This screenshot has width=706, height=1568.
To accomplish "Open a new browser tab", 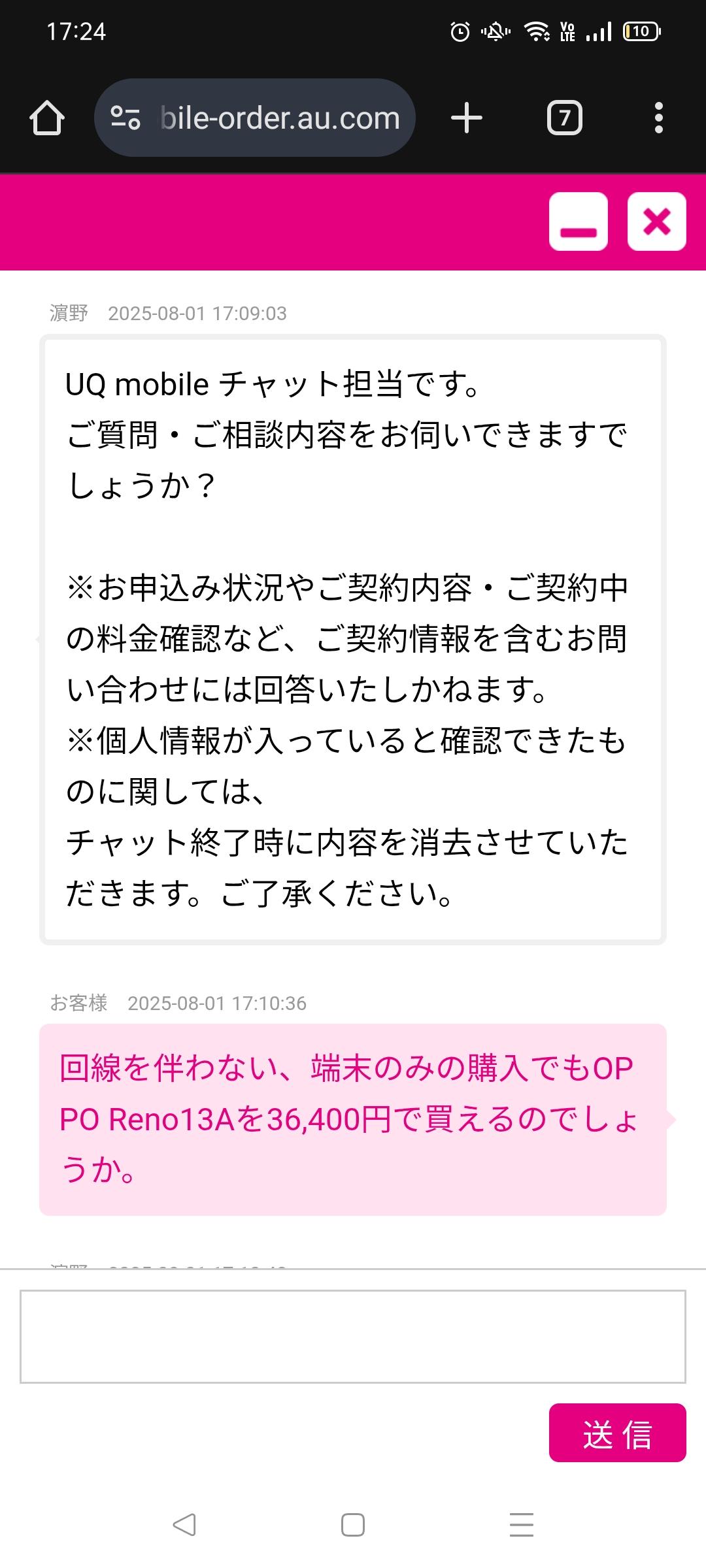I will tap(467, 118).
